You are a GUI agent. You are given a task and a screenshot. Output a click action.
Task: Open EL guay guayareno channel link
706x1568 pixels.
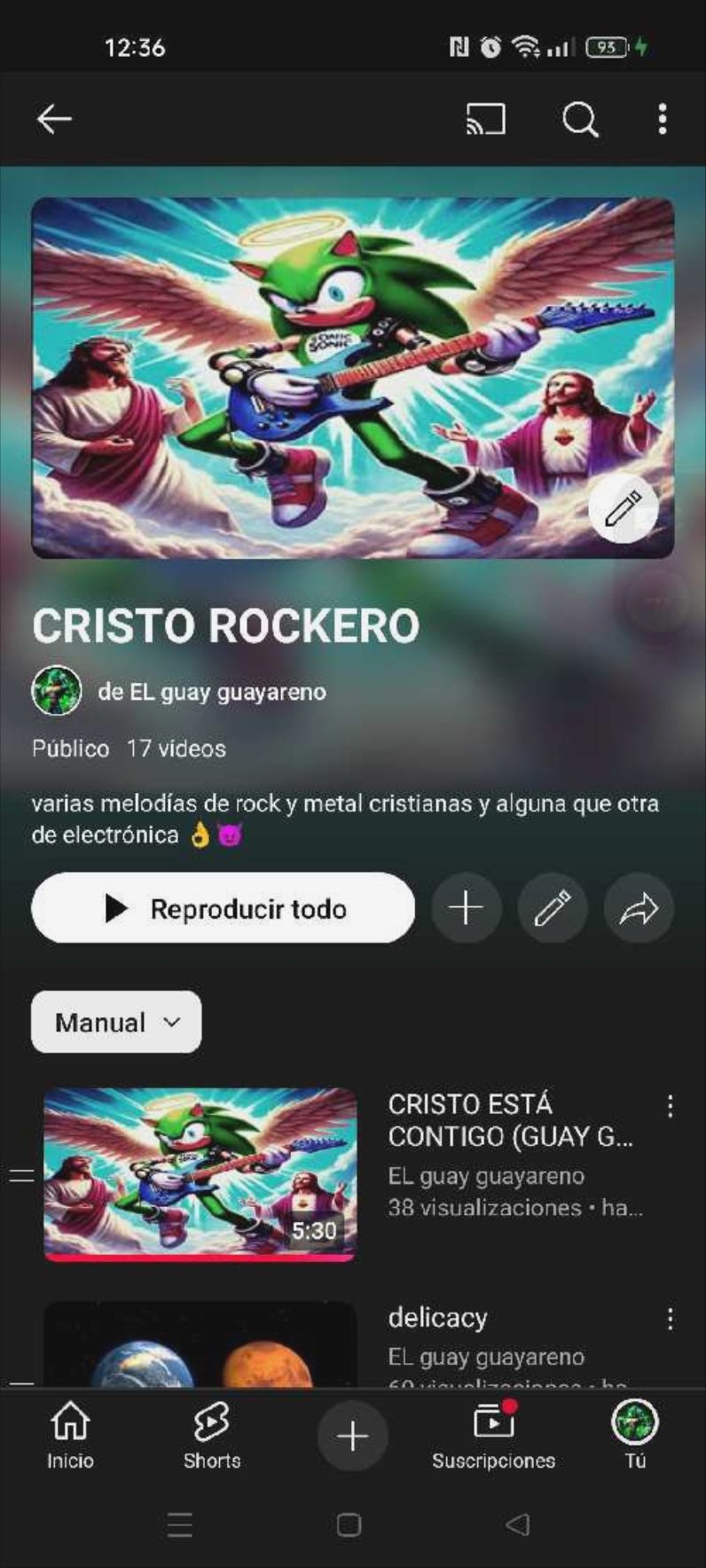pyautogui.click(x=211, y=692)
